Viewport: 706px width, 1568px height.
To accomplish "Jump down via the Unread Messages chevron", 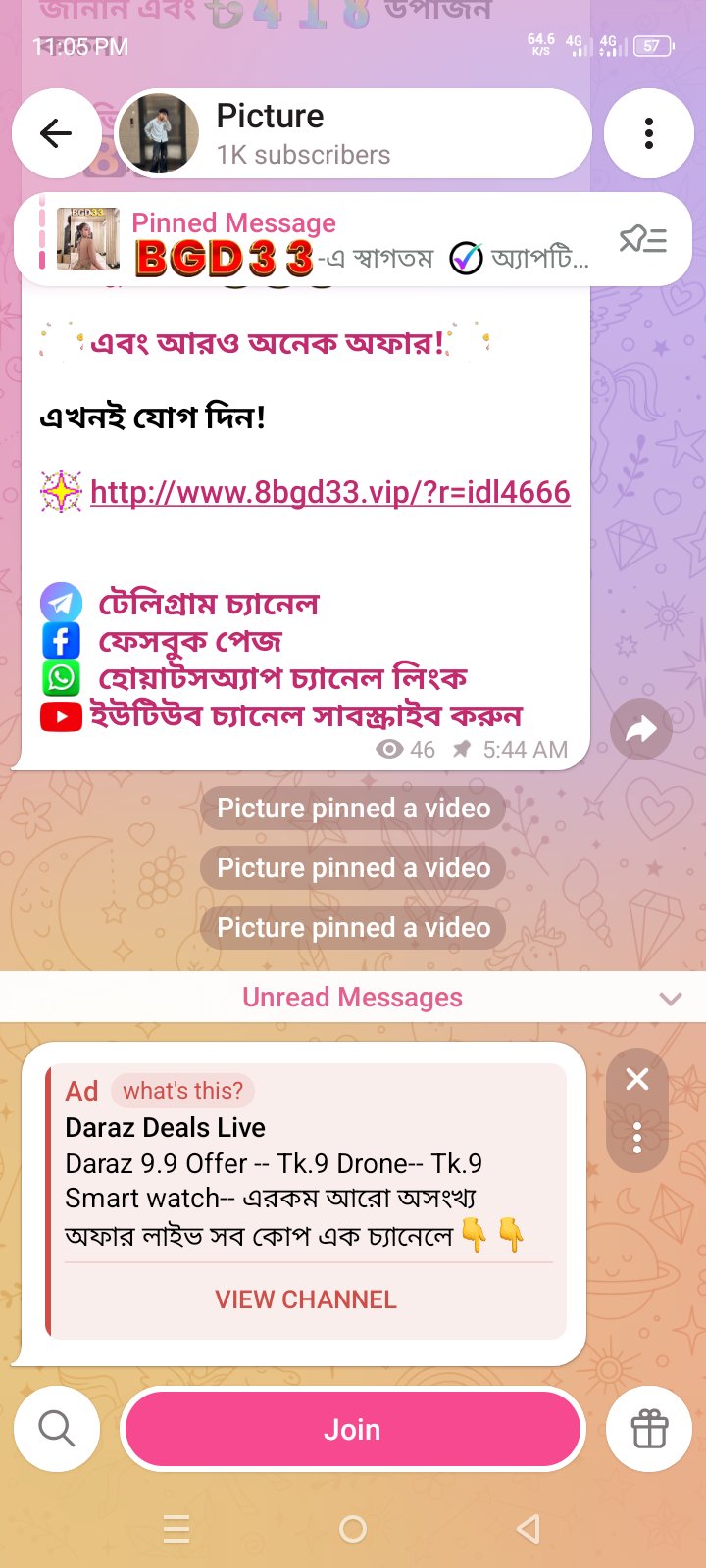I will [671, 999].
